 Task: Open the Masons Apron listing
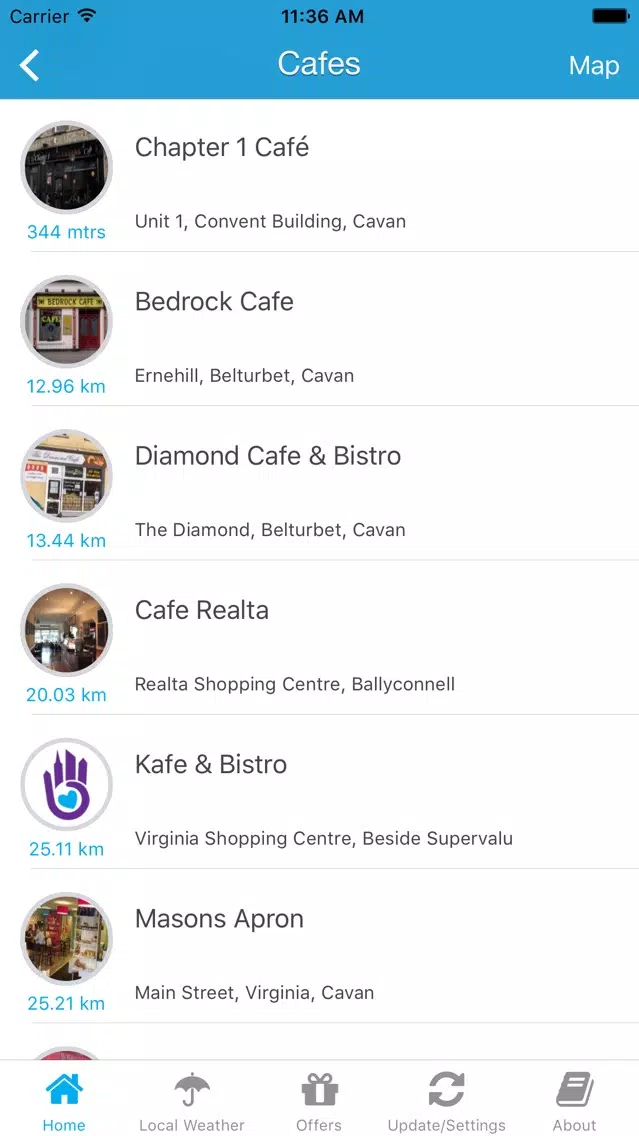pyautogui.click(x=320, y=946)
